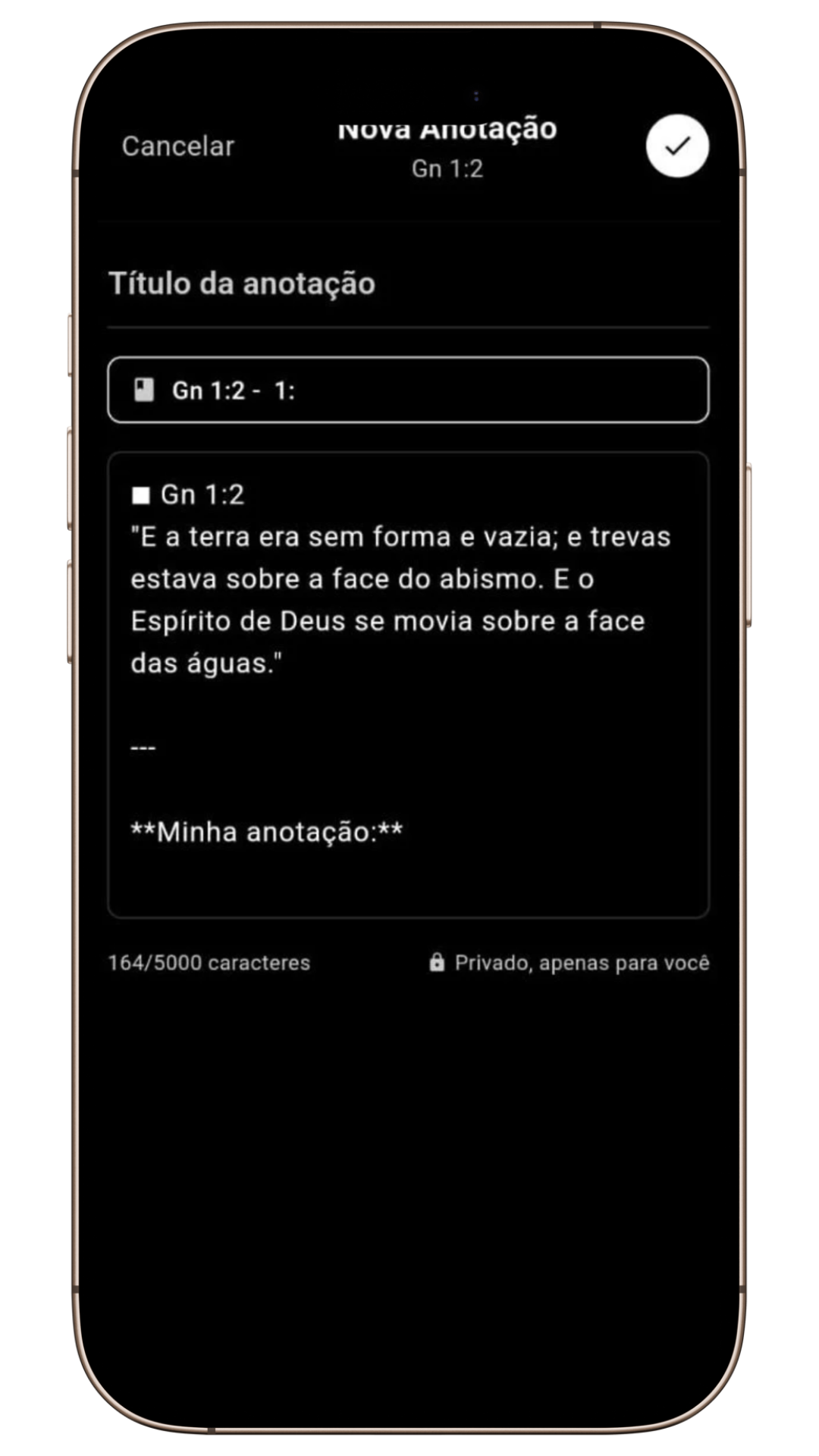Save the note with the checkmark button

[x=676, y=146]
